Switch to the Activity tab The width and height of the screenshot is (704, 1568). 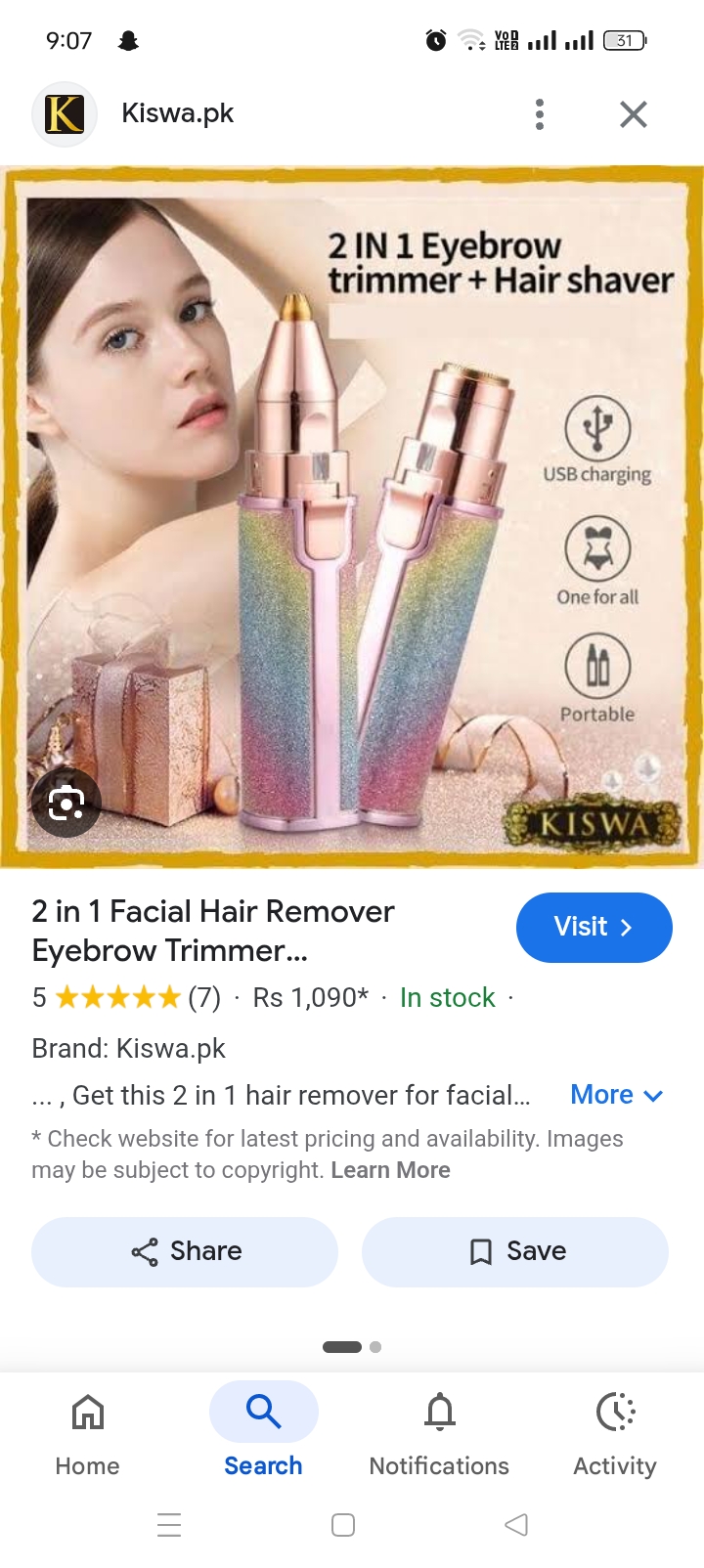point(615,1433)
